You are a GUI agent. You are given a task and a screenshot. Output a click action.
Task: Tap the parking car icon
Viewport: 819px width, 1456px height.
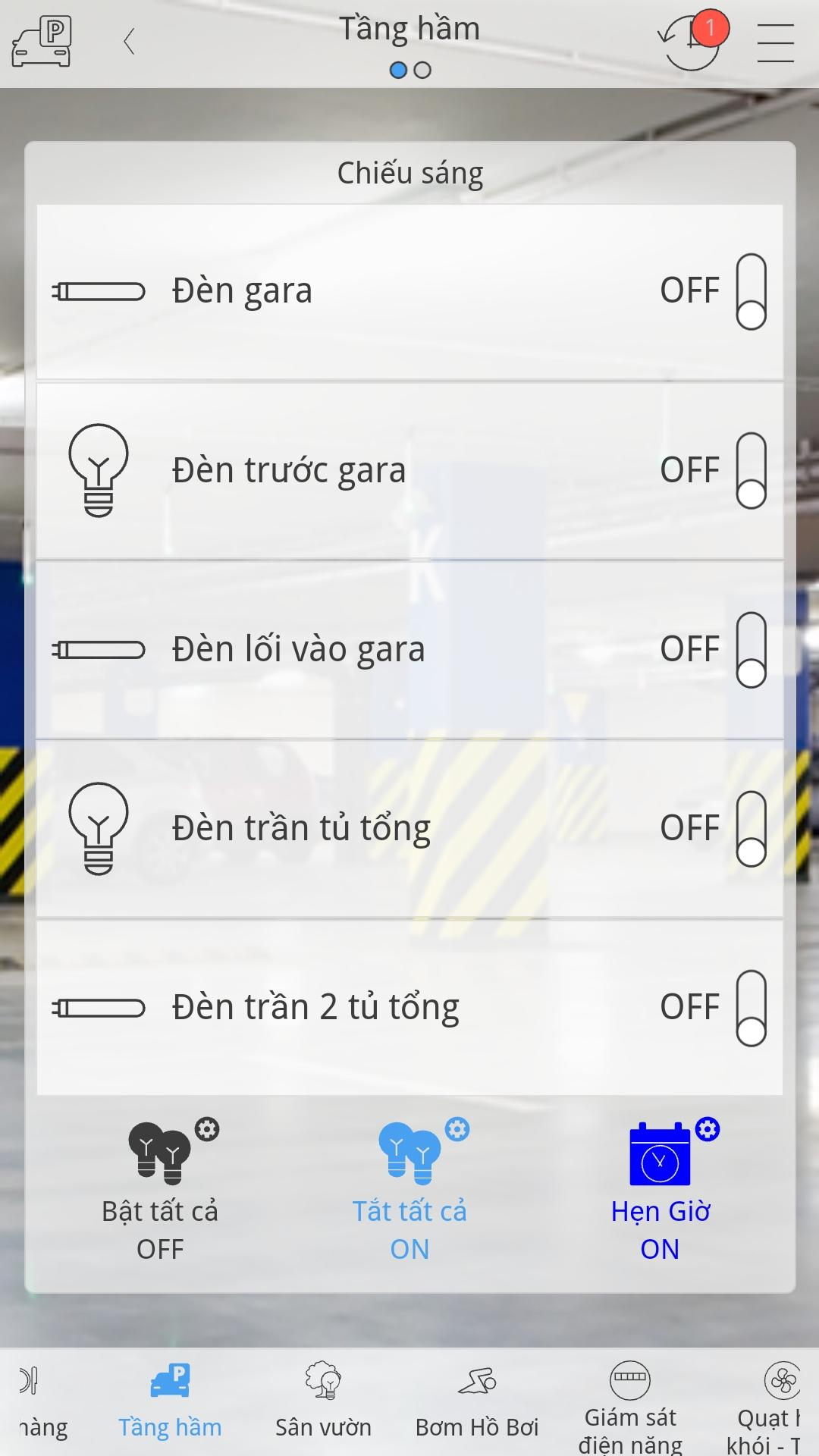click(42, 42)
